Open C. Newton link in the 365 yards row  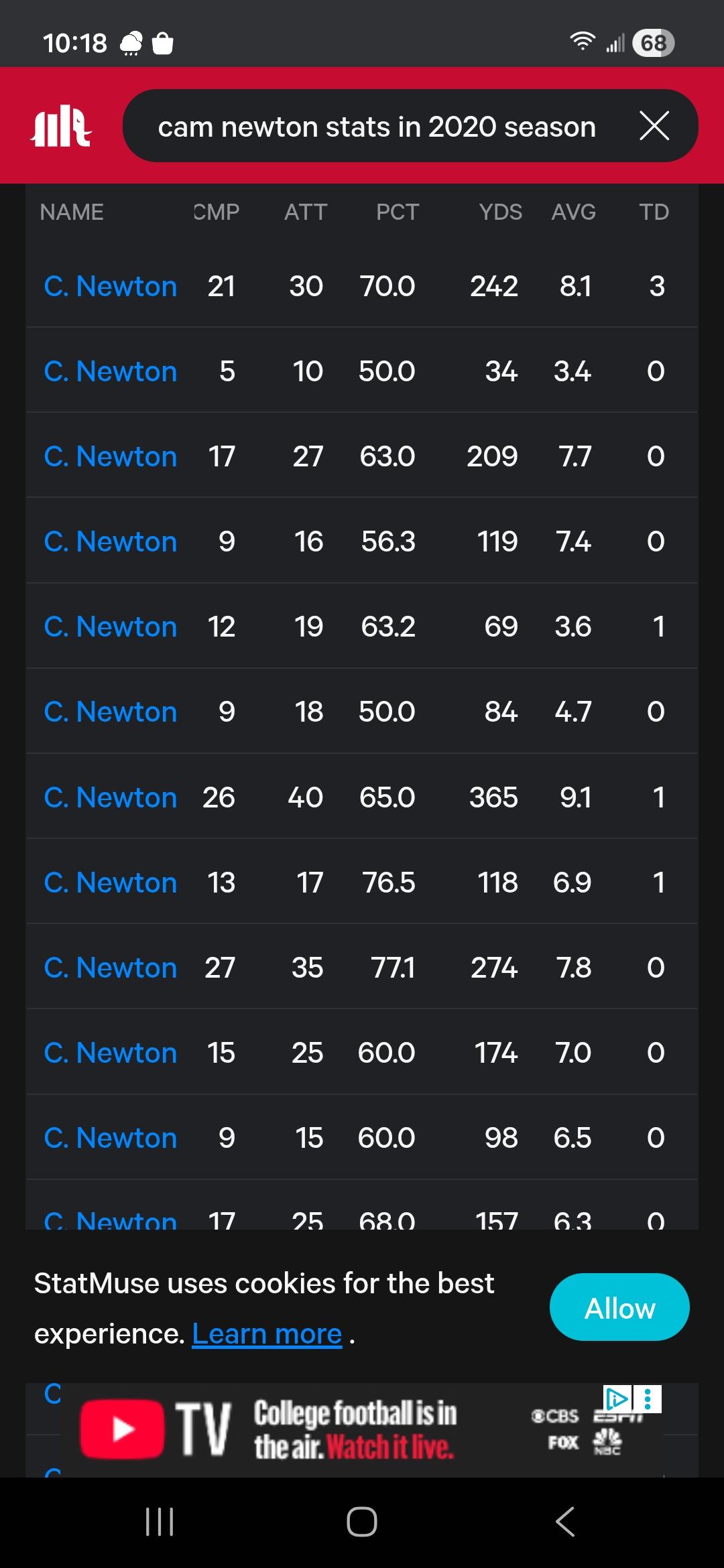(111, 797)
